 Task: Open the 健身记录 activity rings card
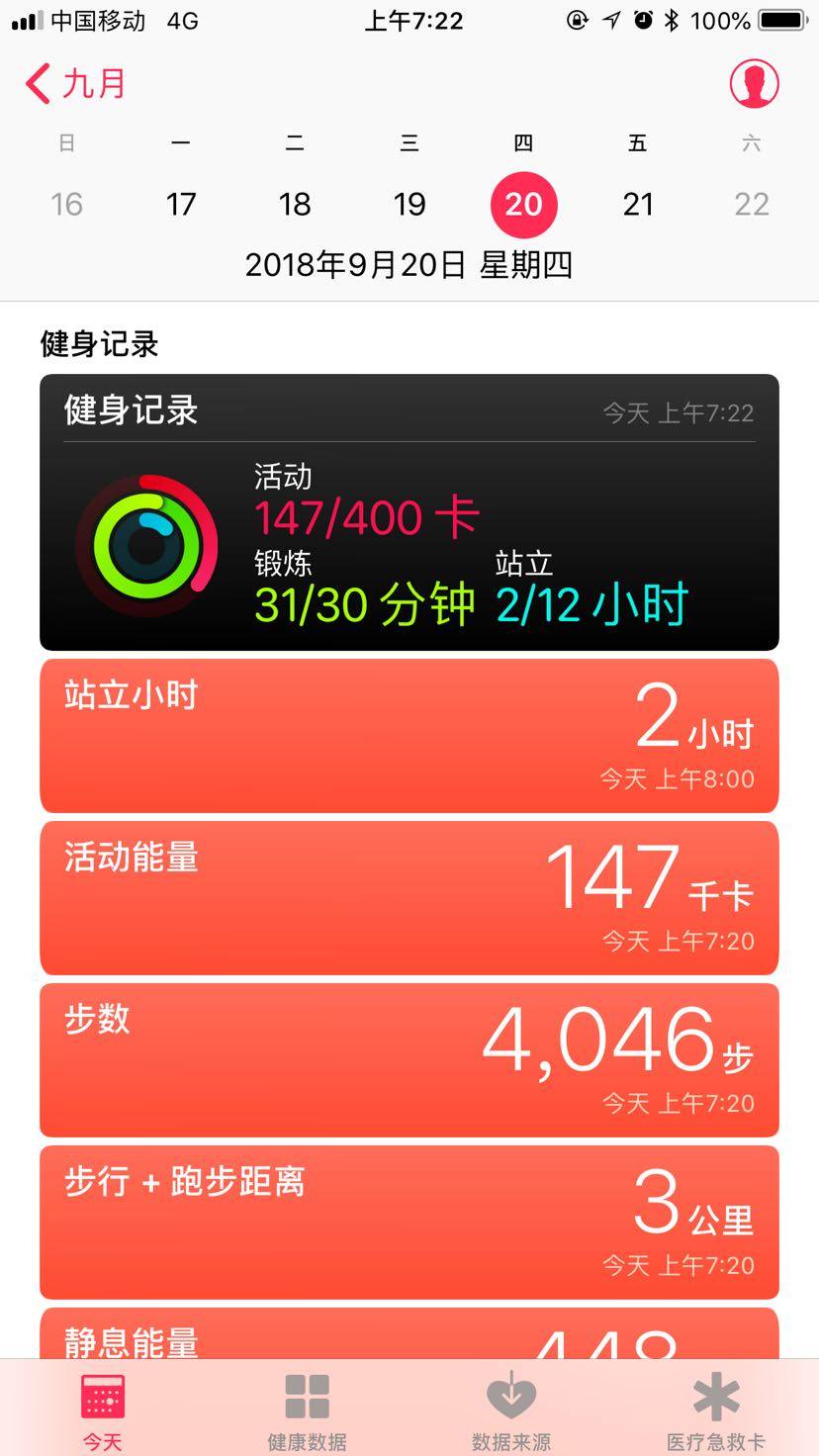pyautogui.click(x=409, y=512)
